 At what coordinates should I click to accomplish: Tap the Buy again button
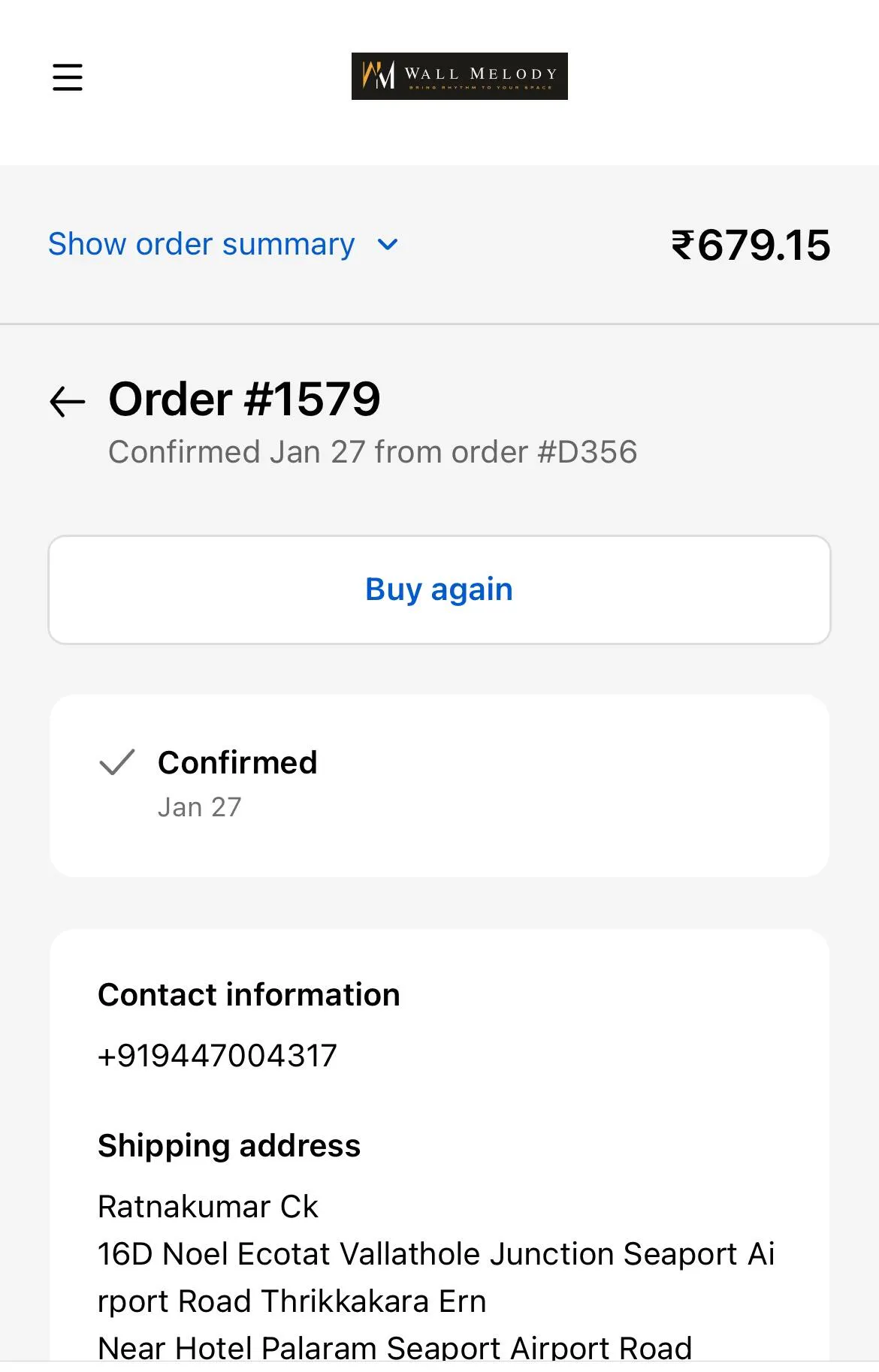pos(439,590)
